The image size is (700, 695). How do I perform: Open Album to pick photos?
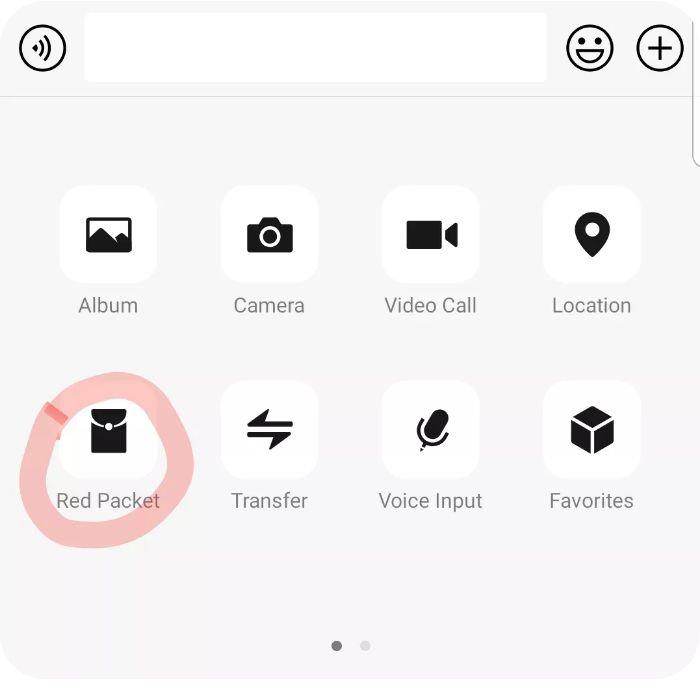click(108, 235)
